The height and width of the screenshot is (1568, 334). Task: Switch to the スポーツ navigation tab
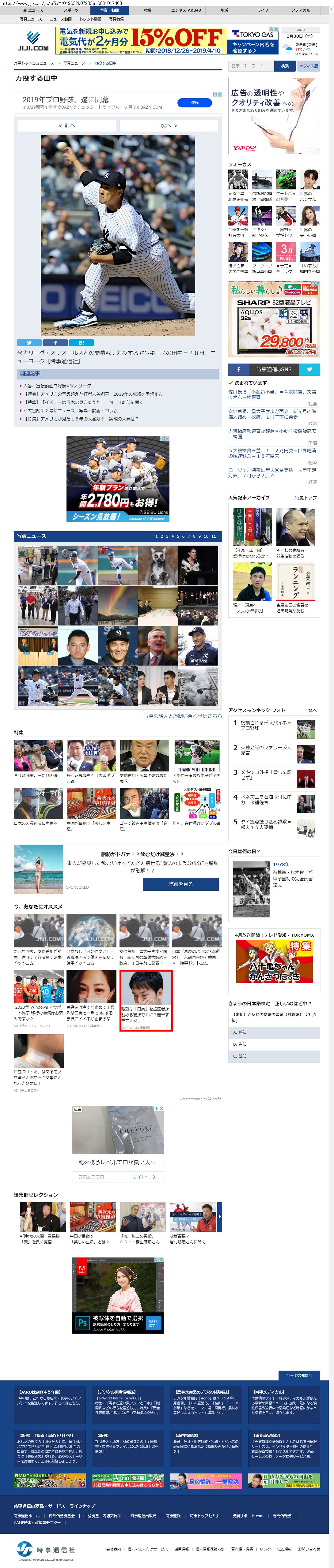click(x=71, y=10)
